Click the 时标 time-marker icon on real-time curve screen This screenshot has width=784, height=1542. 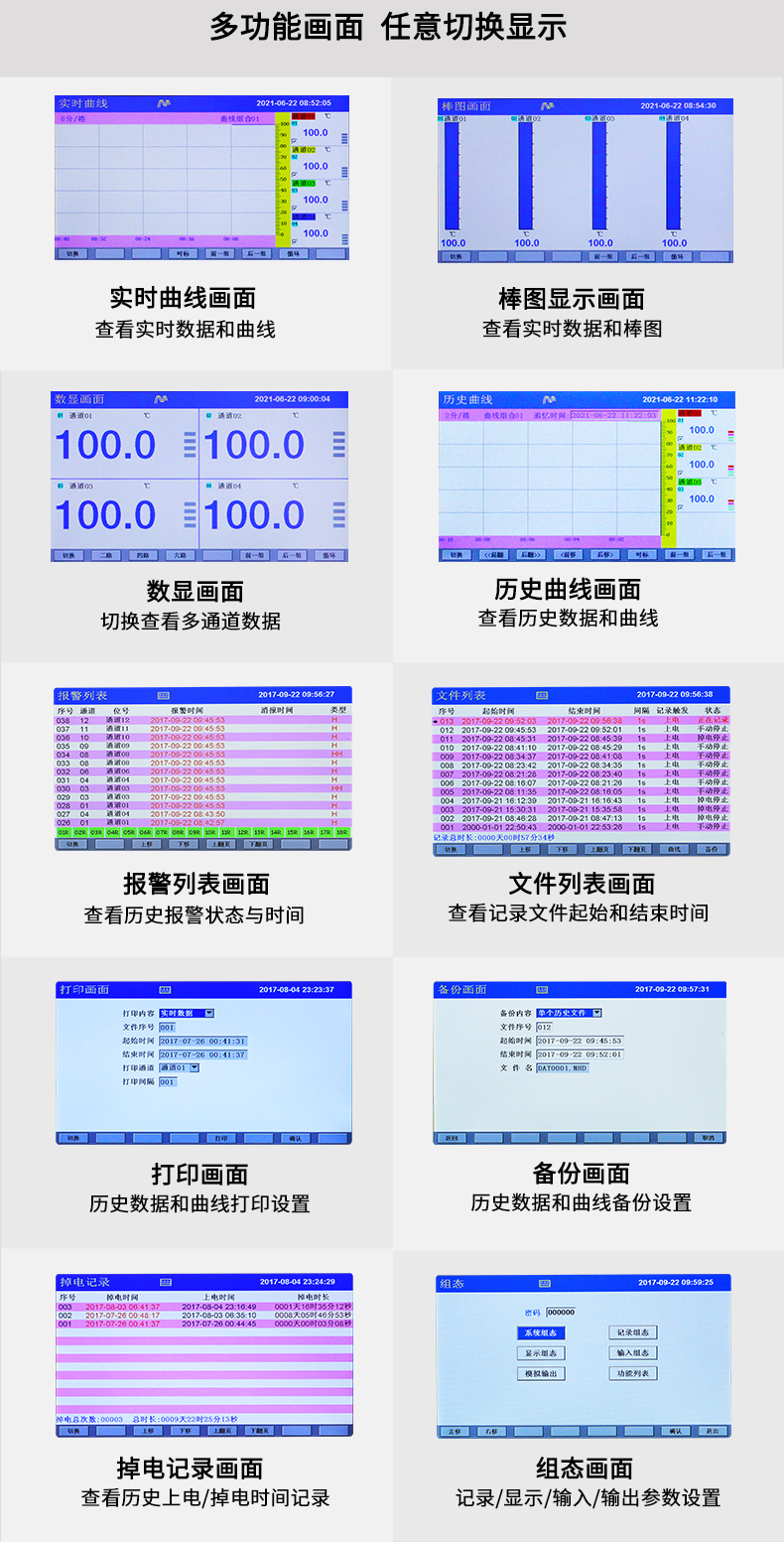(x=185, y=253)
